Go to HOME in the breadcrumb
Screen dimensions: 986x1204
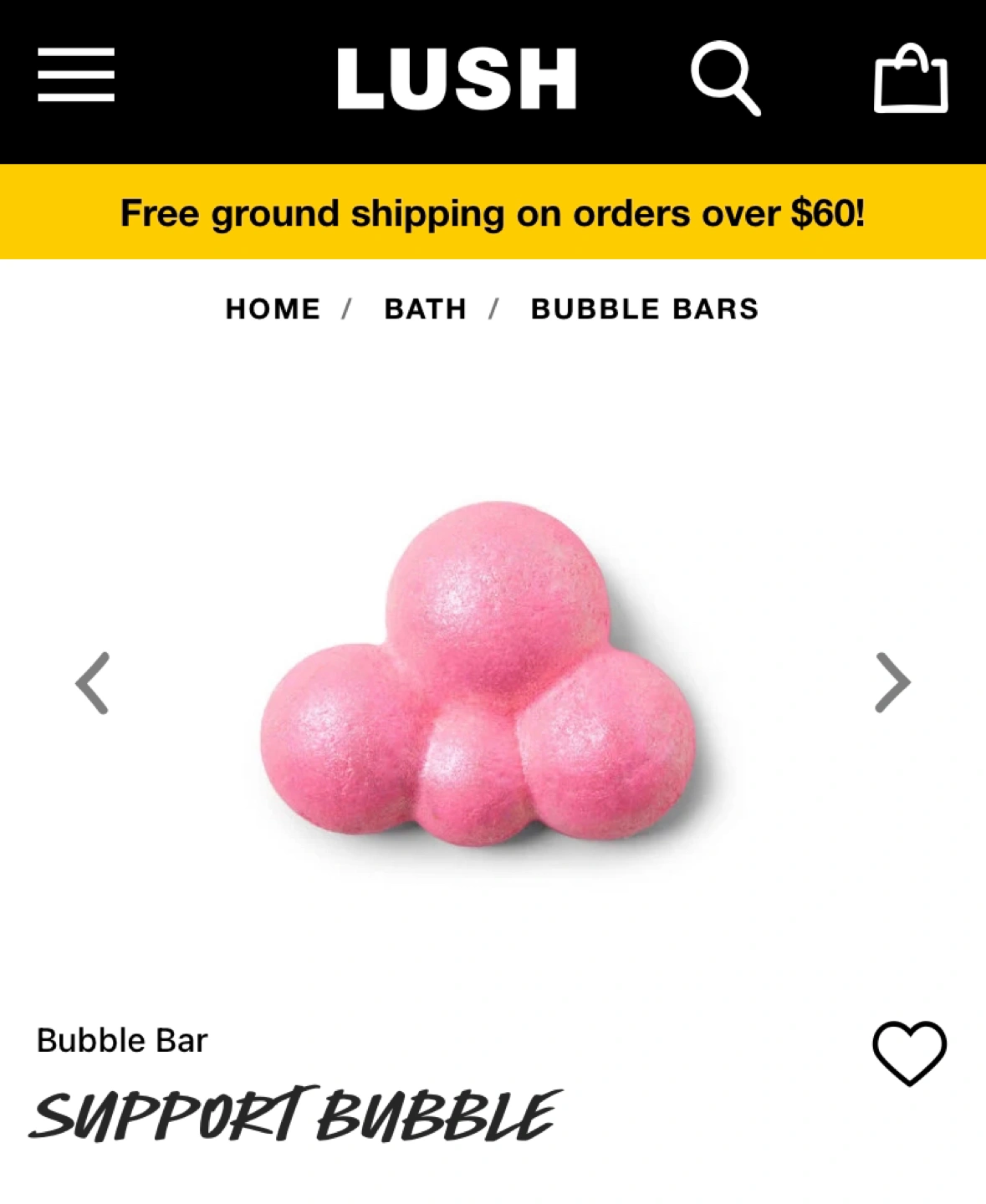[x=273, y=309]
